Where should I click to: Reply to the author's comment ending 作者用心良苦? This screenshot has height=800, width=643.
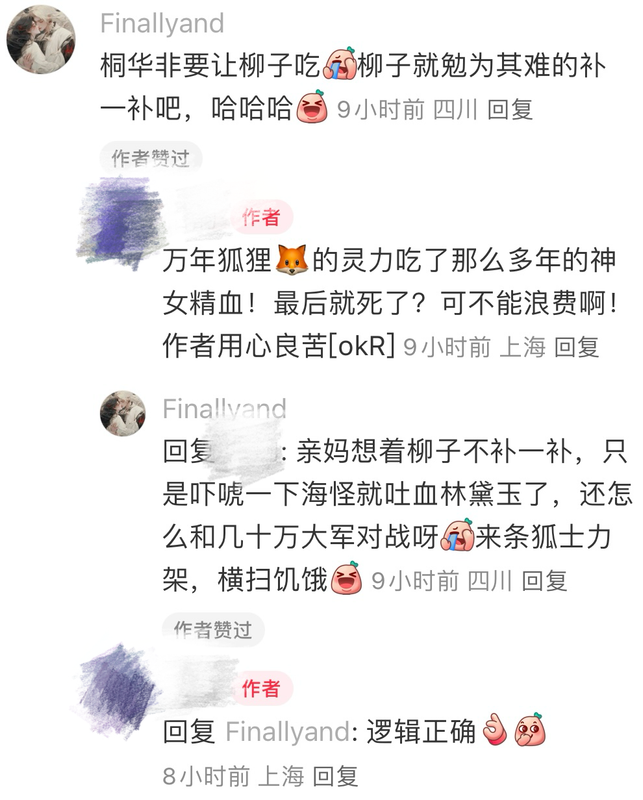coord(576,347)
